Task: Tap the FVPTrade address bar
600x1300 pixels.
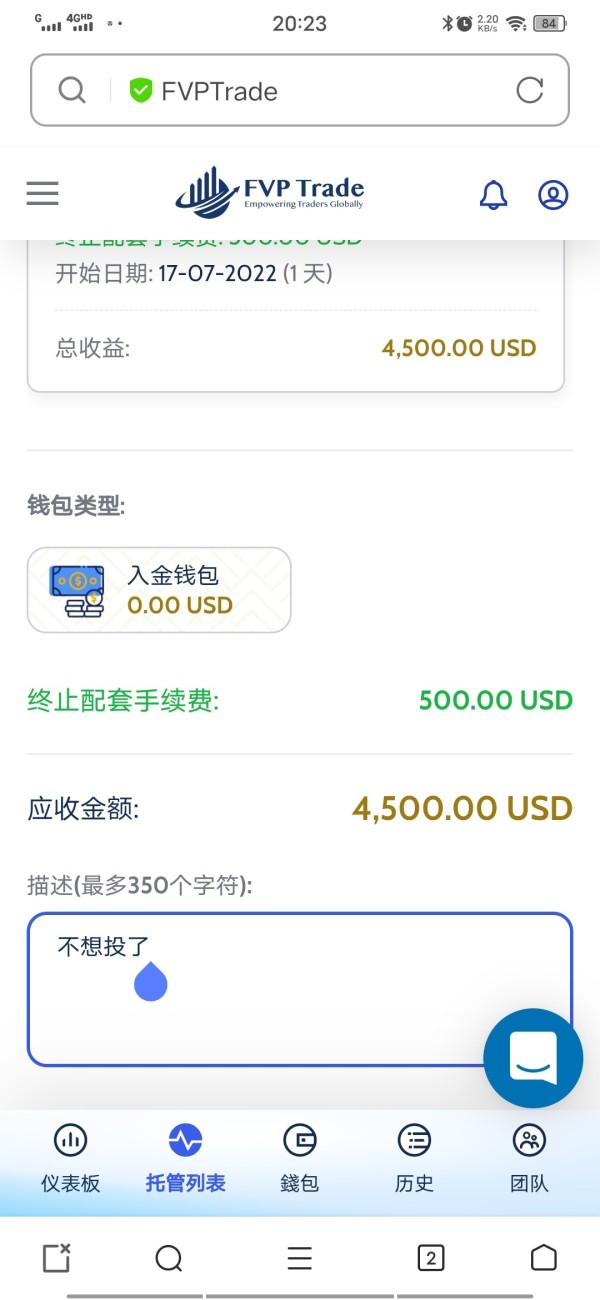Action: [300, 91]
